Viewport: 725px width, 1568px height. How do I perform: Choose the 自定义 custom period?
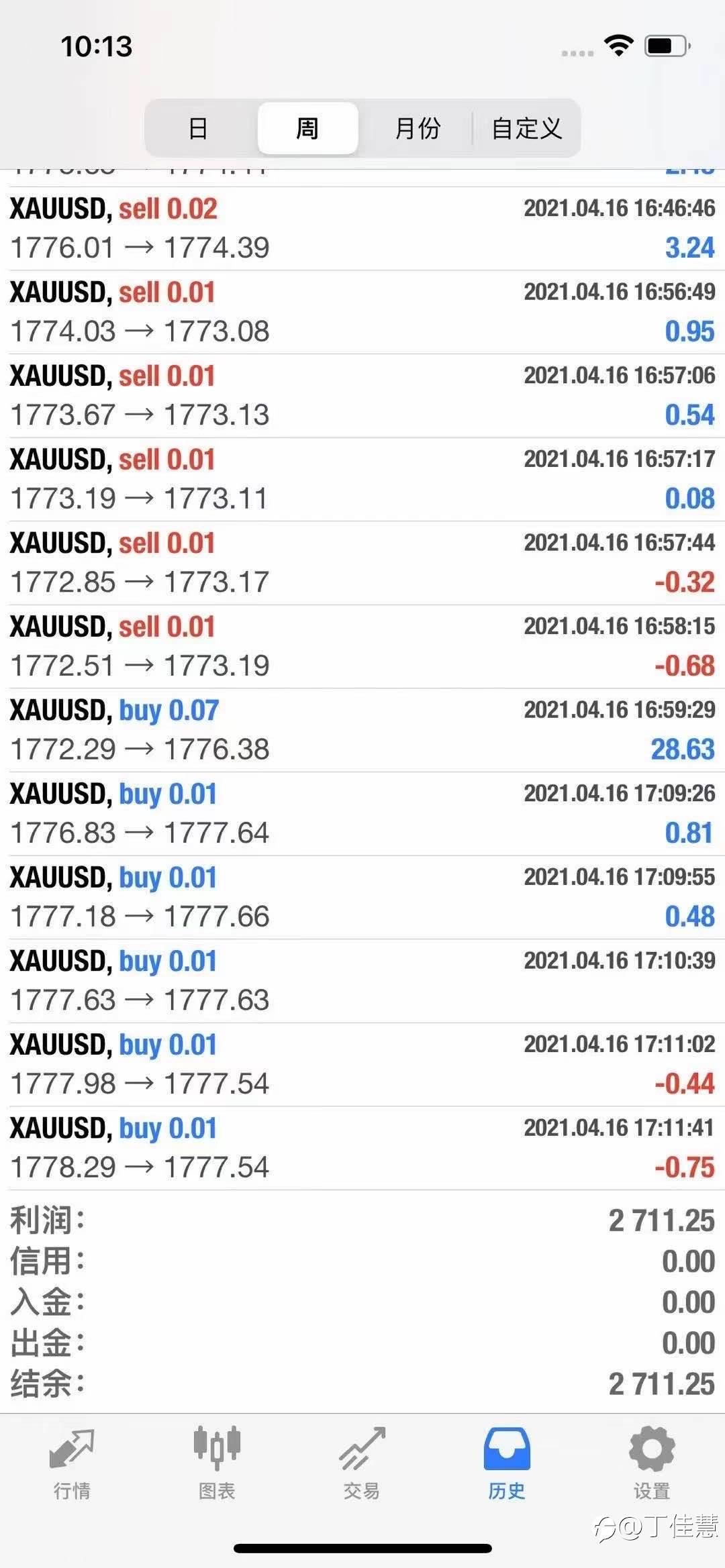pos(526,127)
